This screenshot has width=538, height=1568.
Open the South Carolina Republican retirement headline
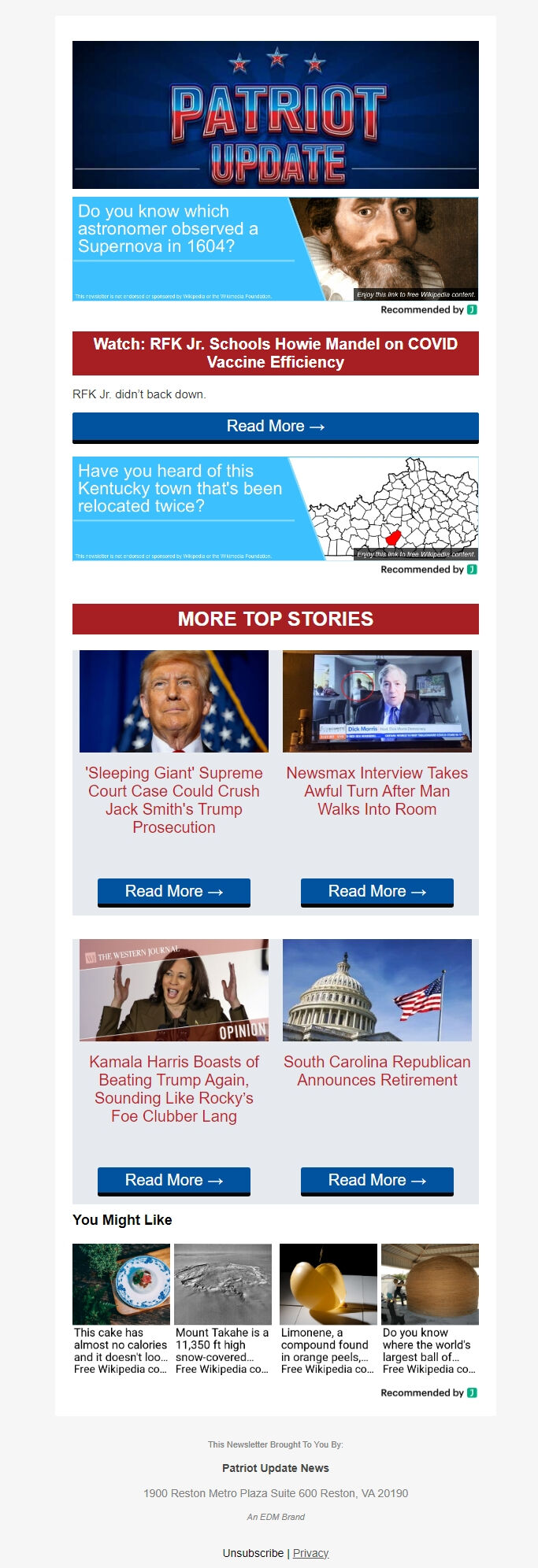[x=377, y=1071]
